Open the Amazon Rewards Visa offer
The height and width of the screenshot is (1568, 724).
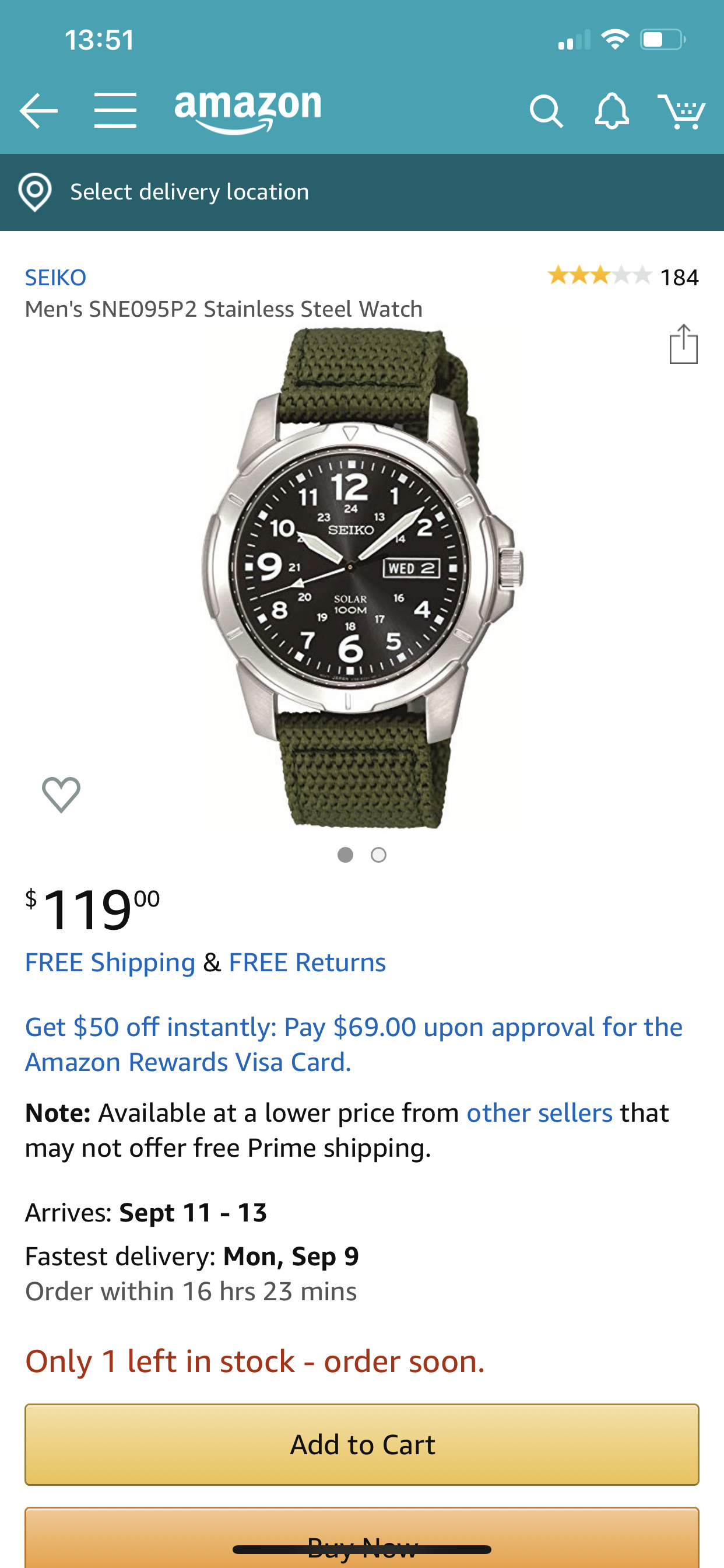tap(353, 1045)
